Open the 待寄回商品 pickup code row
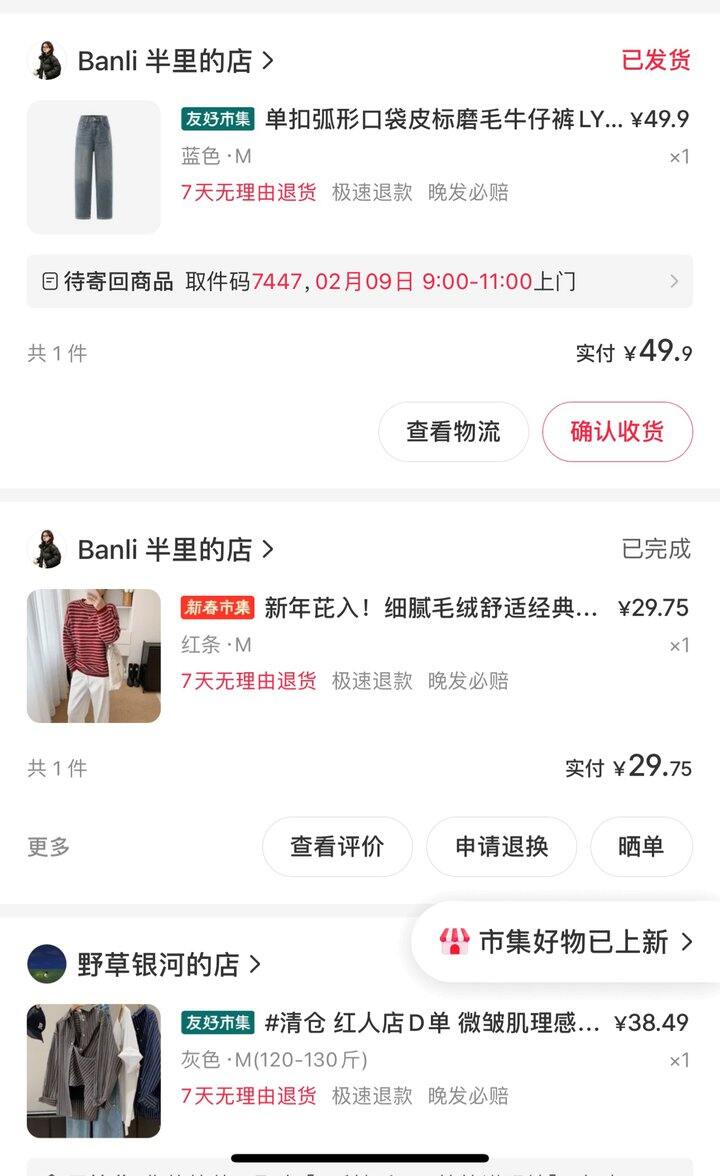The image size is (720, 1176). 359,282
